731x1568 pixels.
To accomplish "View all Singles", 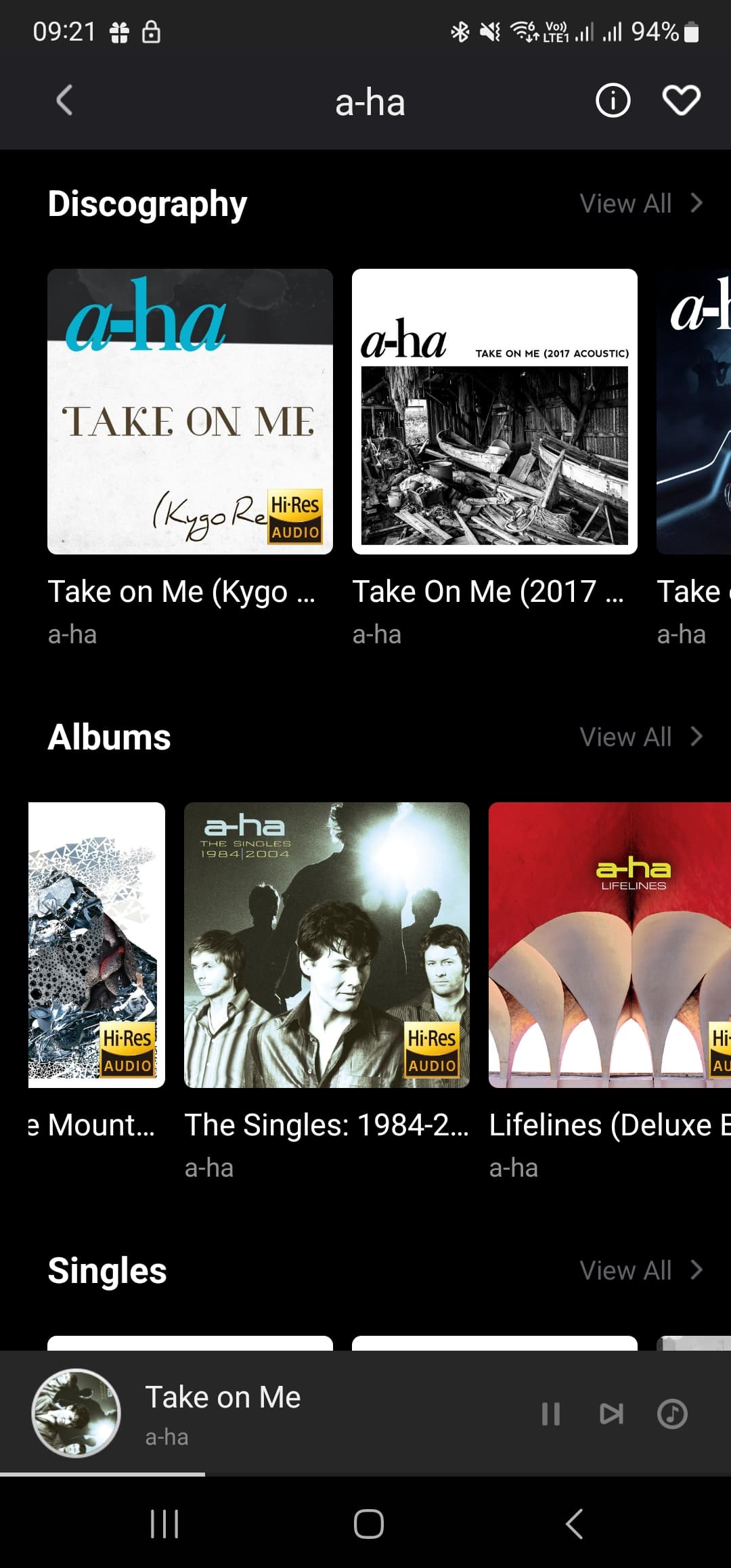I will [642, 1270].
